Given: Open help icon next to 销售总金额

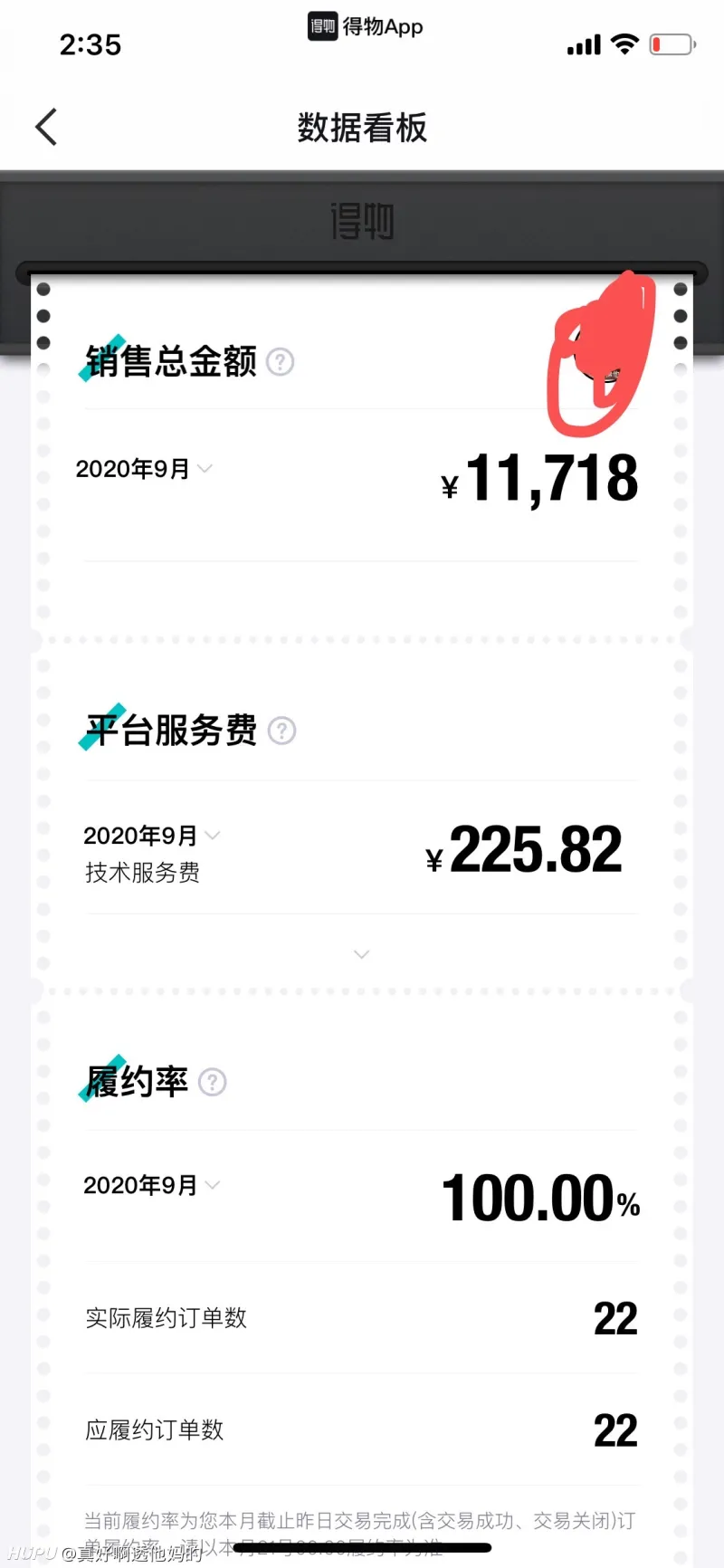Looking at the screenshot, I should click(x=281, y=362).
